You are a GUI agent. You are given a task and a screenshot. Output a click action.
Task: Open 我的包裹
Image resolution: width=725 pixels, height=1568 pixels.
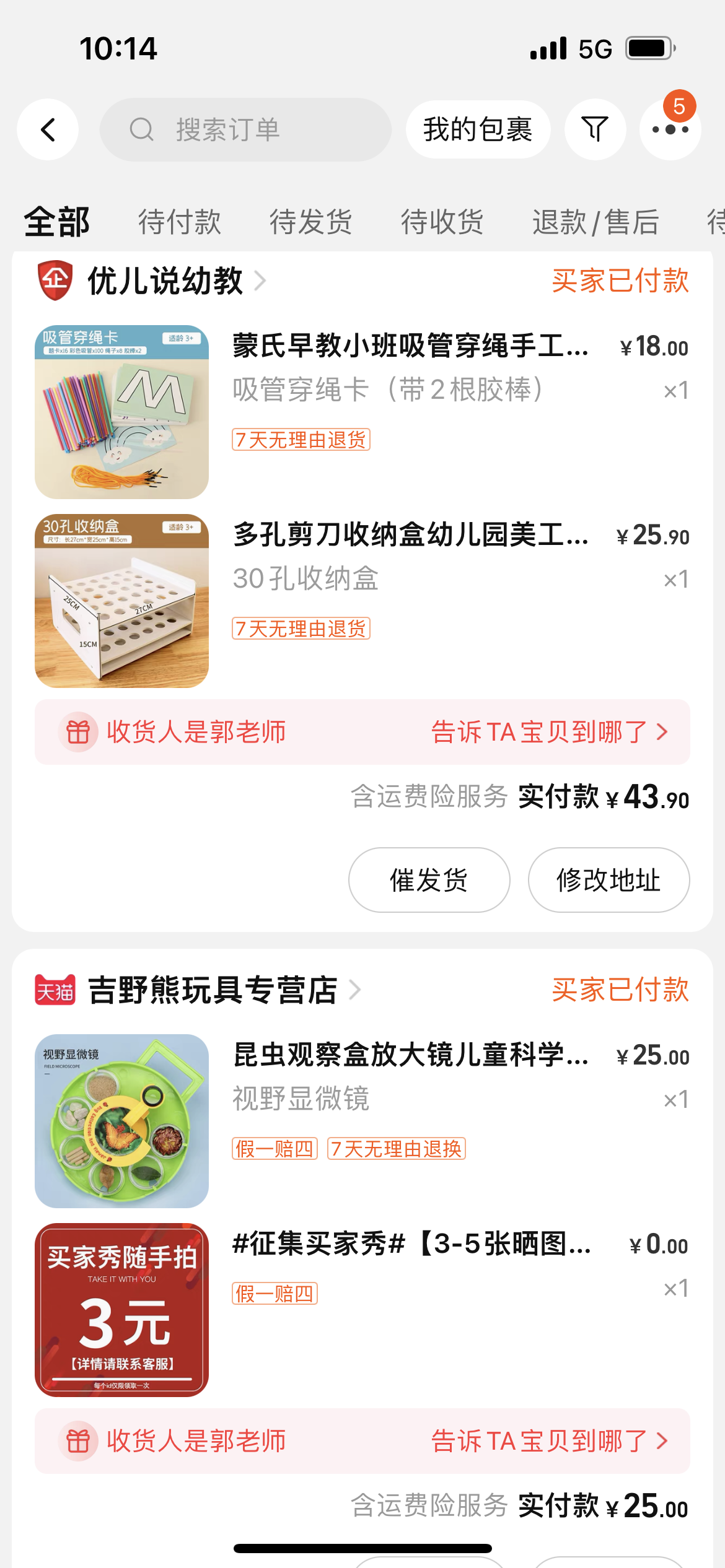478,129
